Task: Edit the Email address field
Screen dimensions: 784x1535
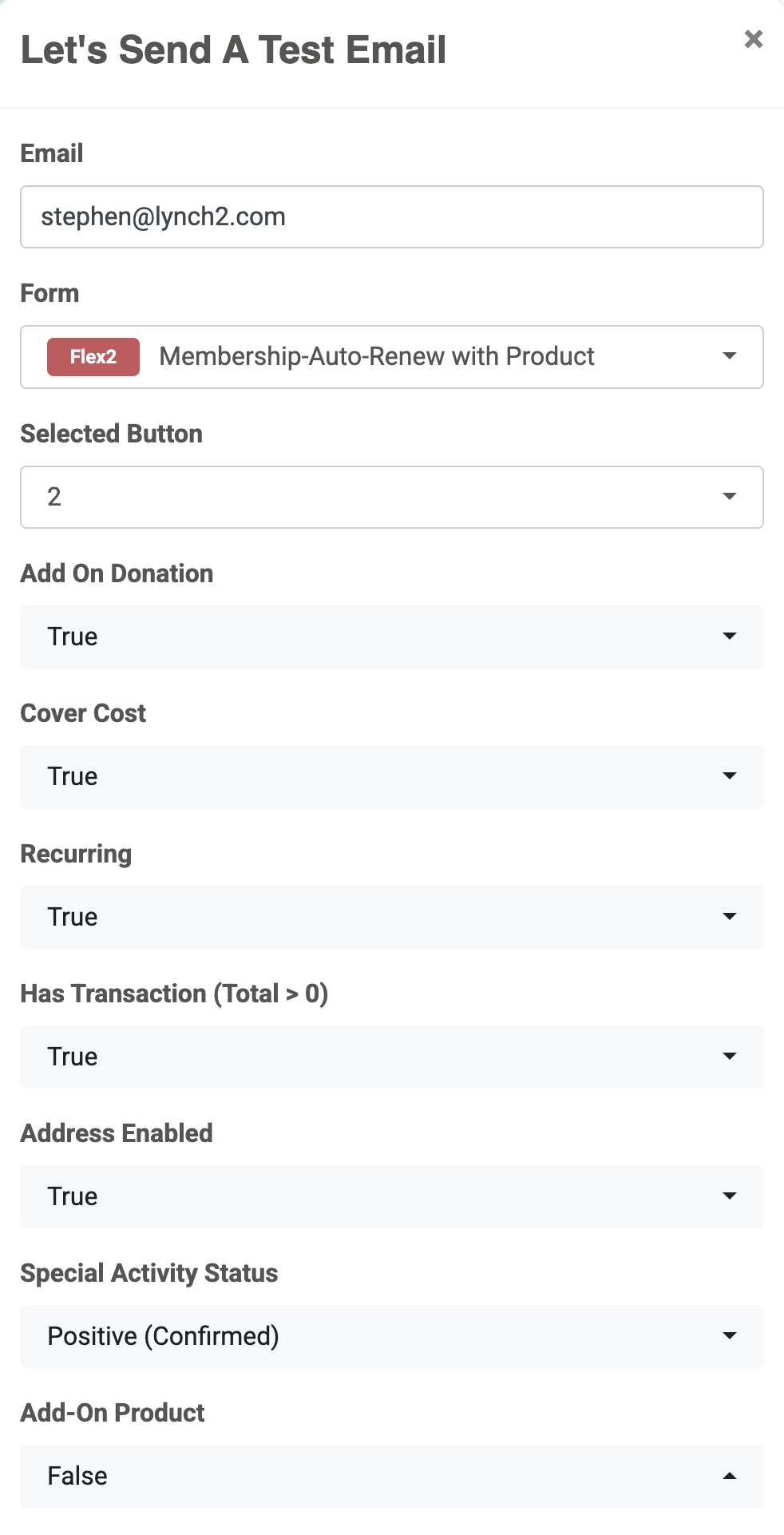Action: (x=391, y=217)
